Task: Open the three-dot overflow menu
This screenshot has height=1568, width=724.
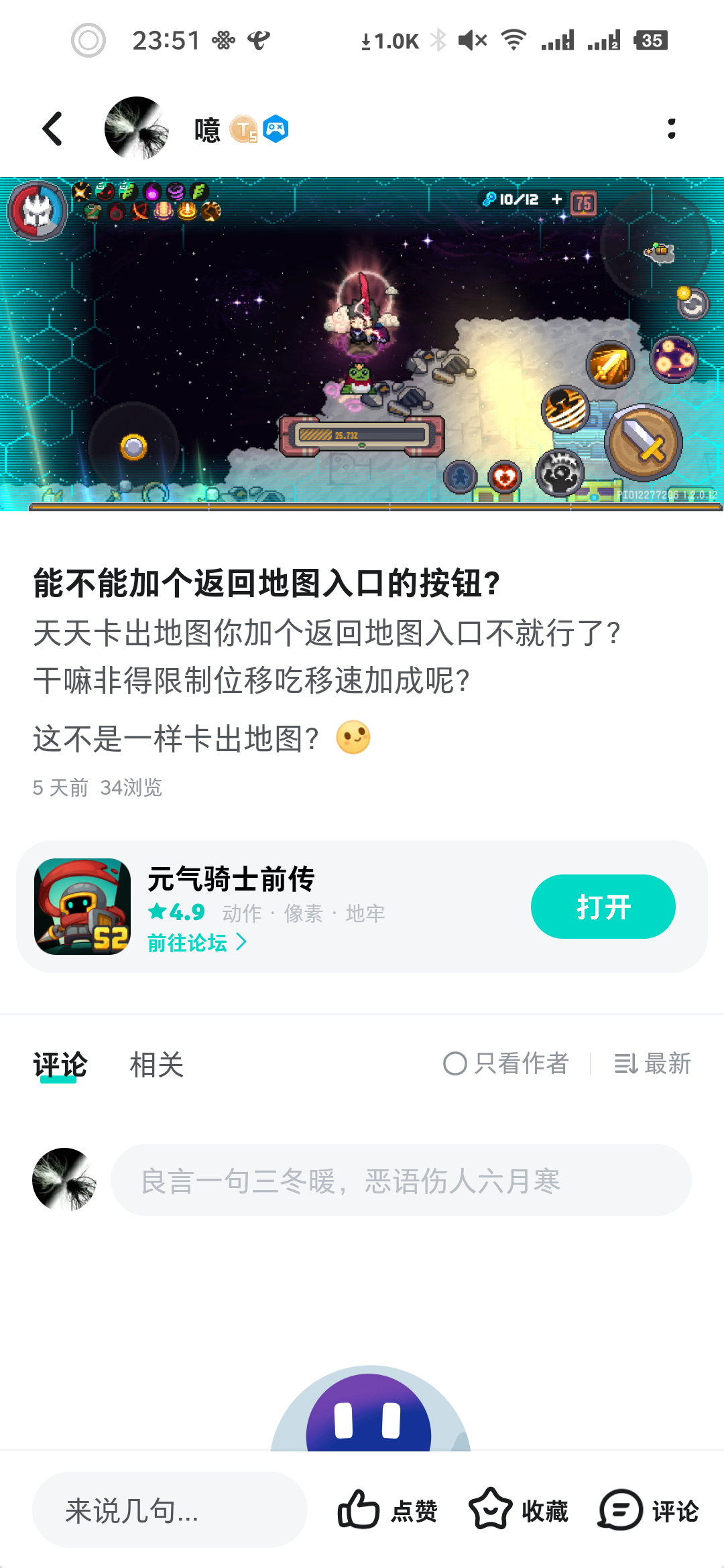Action: click(x=673, y=127)
